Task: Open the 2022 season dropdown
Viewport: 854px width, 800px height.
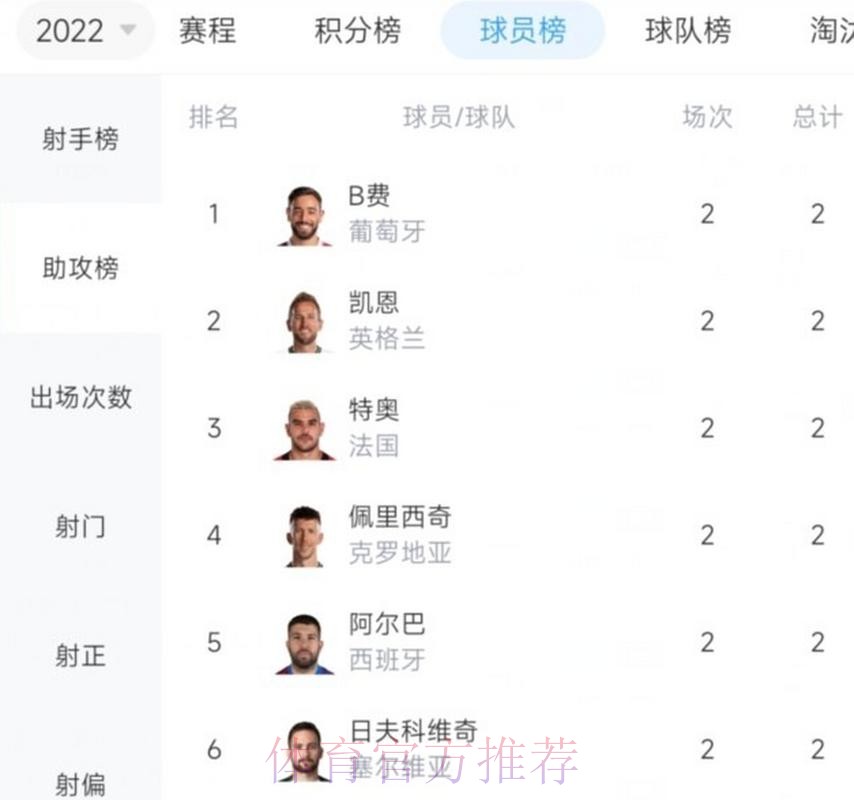Action: (x=86, y=30)
